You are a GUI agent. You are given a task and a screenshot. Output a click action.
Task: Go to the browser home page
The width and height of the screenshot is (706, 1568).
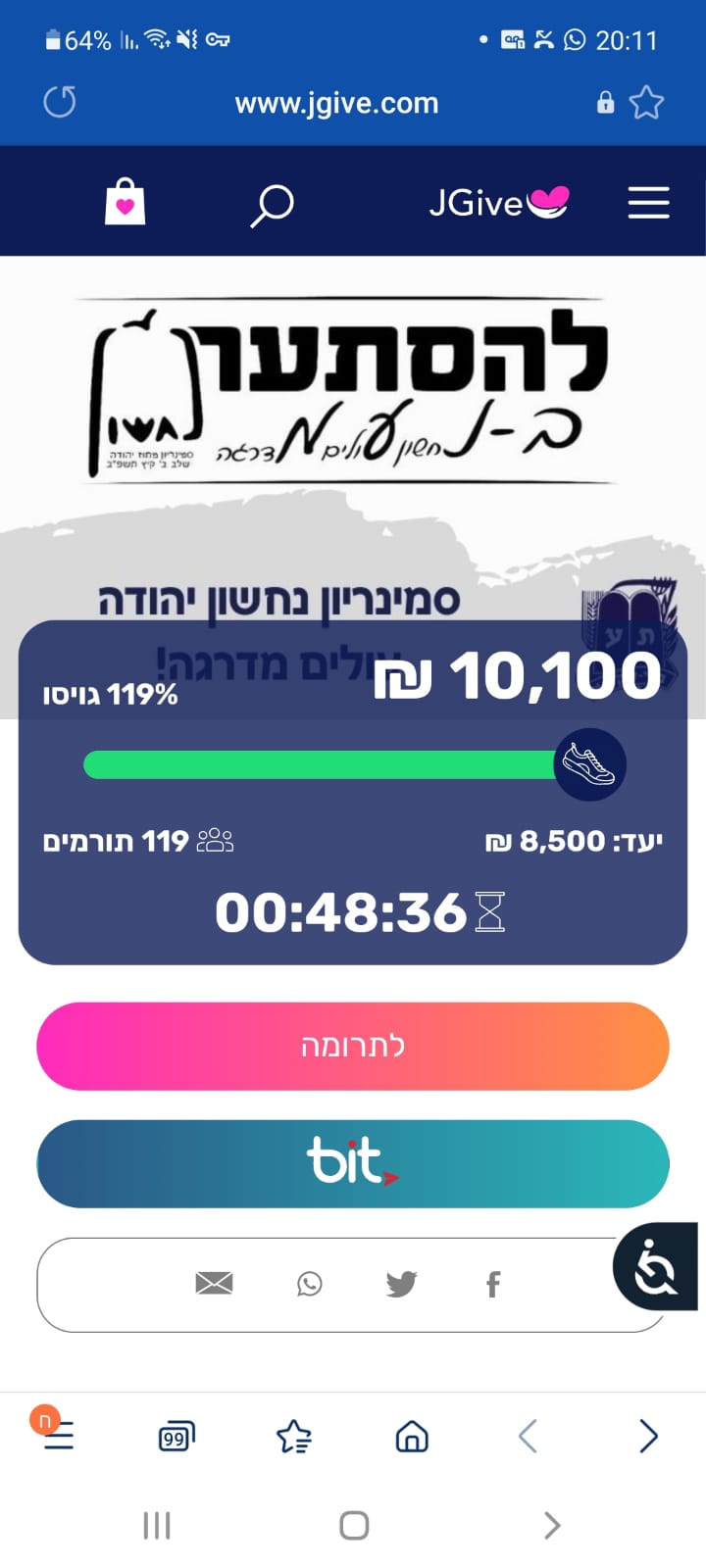click(x=412, y=1437)
